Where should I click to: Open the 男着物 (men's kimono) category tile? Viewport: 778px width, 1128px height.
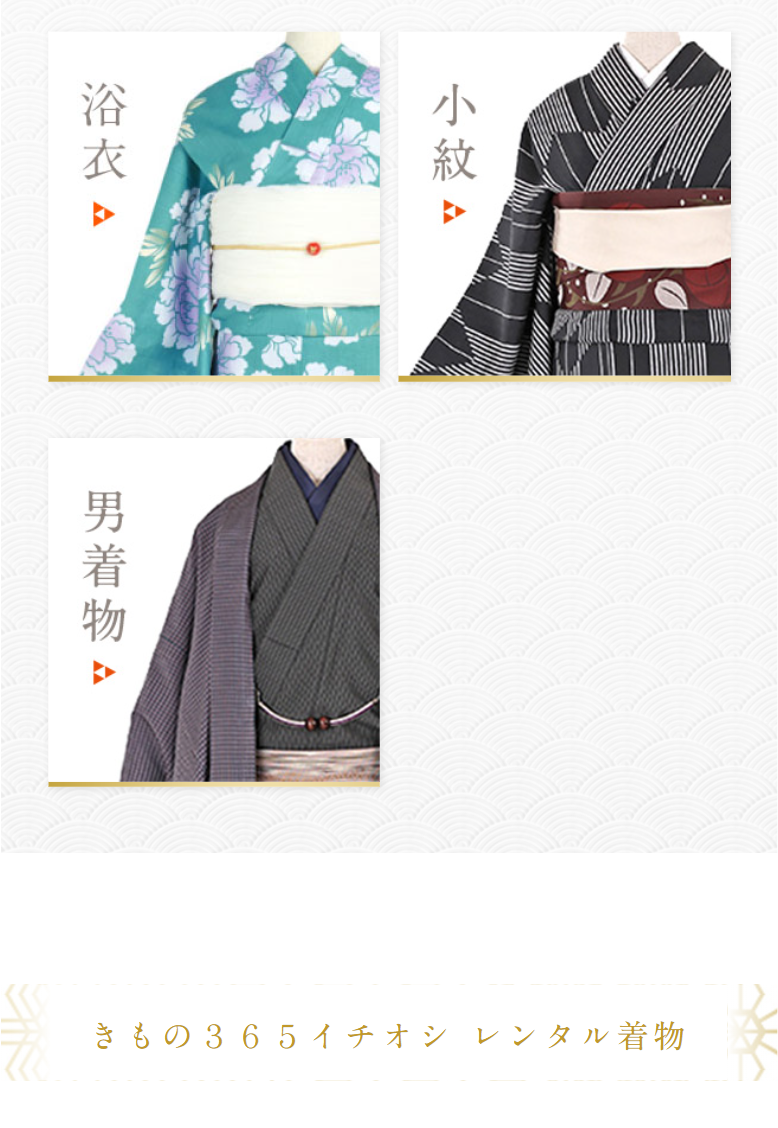click(214, 610)
